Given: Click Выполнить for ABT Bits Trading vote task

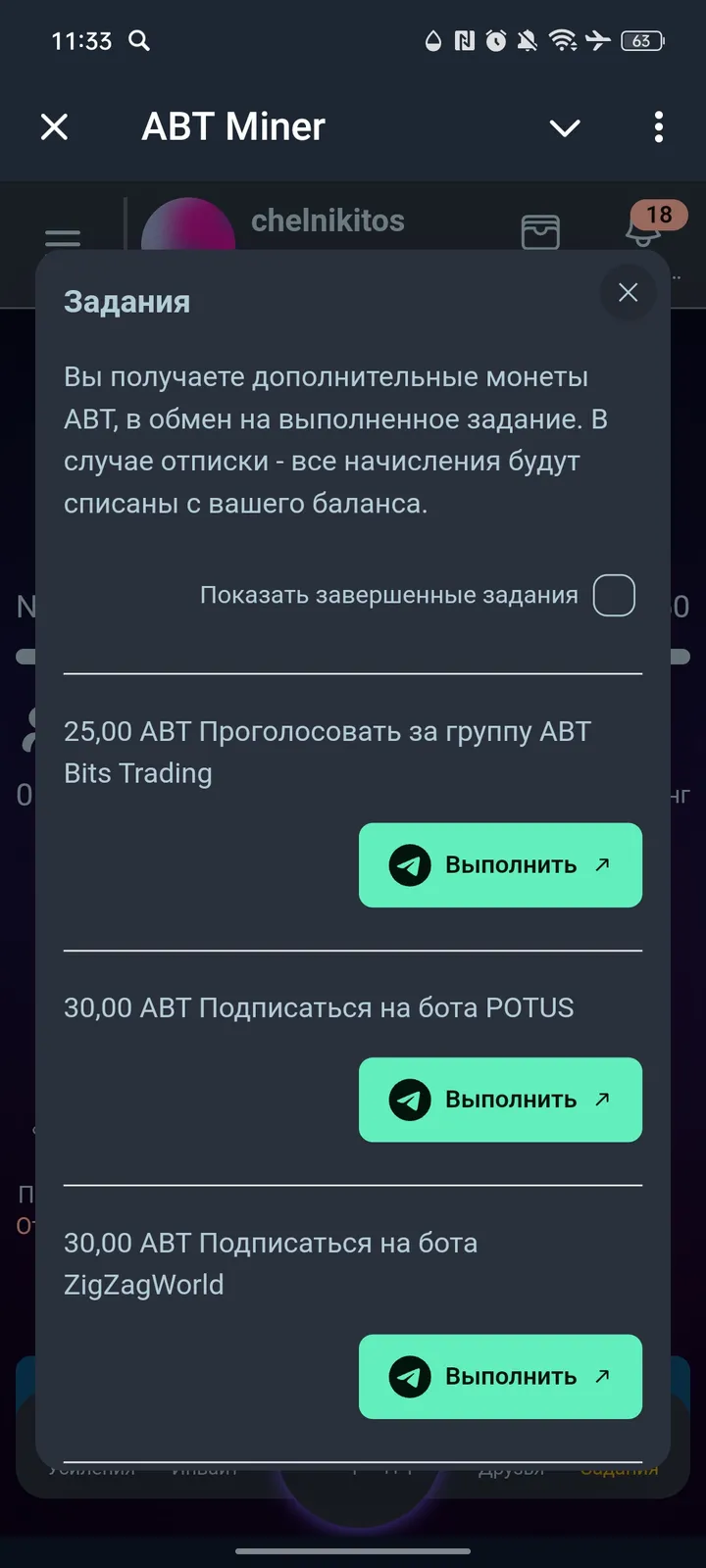Looking at the screenshot, I should [x=500, y=865].
